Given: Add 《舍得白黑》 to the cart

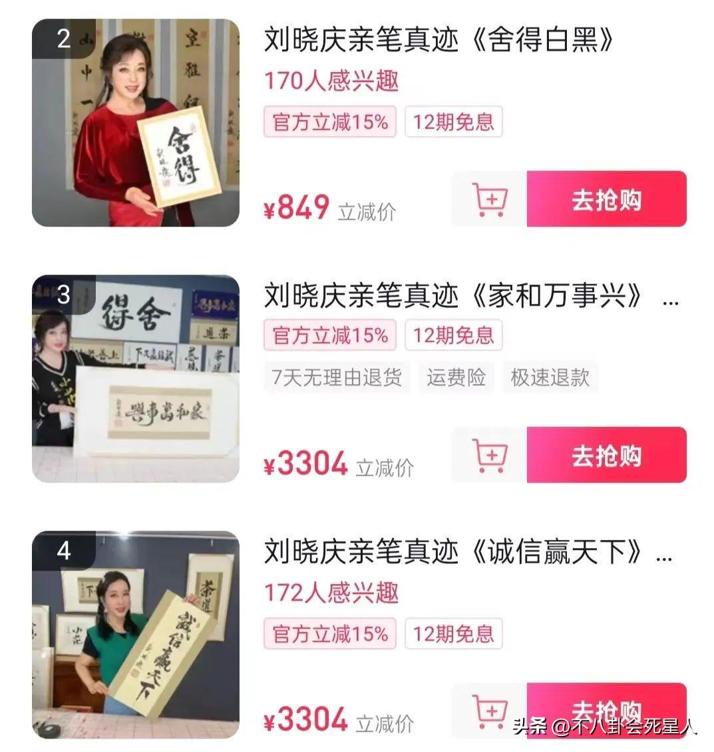Looking at the screenshot, I should click(x=489, y=199).
